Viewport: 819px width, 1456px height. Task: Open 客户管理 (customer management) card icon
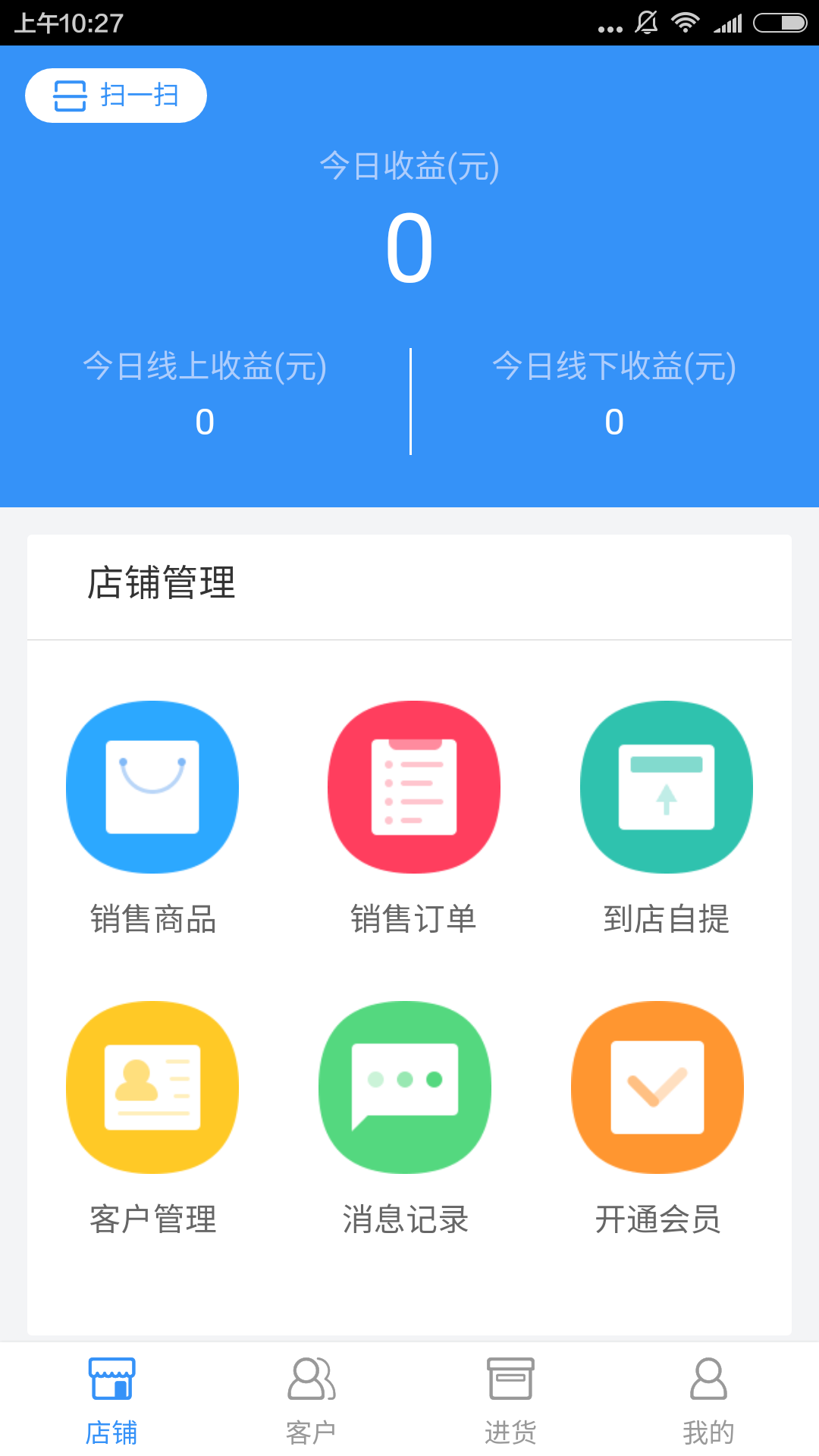click(152, 1086)
